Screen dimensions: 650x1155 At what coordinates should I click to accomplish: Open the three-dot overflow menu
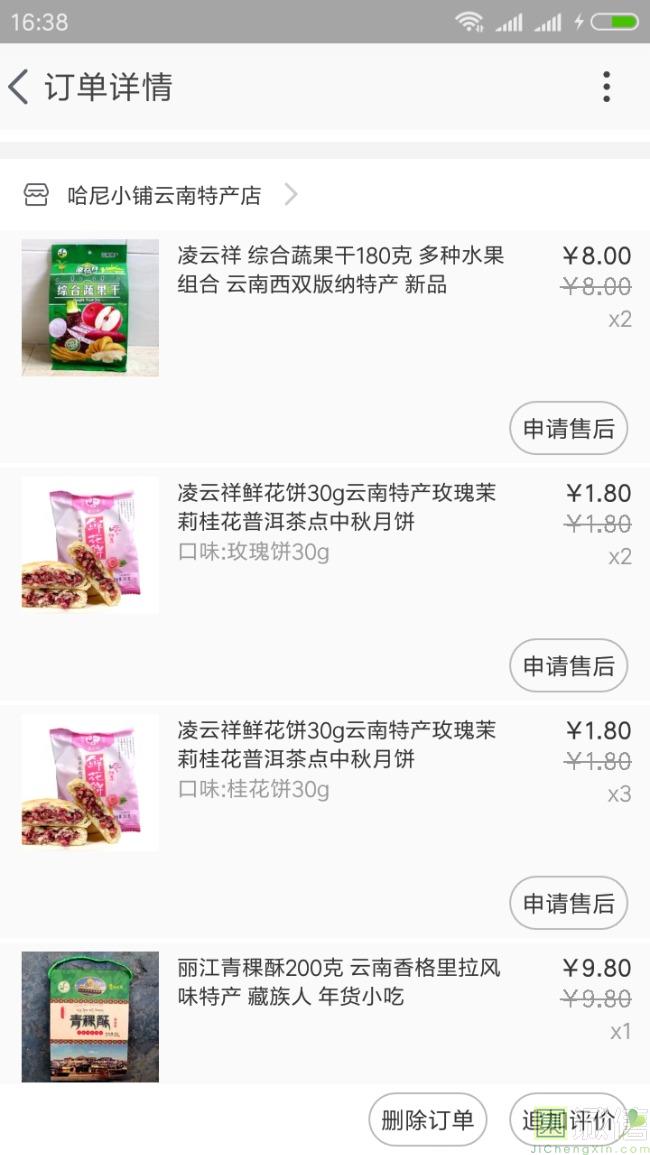606,87
